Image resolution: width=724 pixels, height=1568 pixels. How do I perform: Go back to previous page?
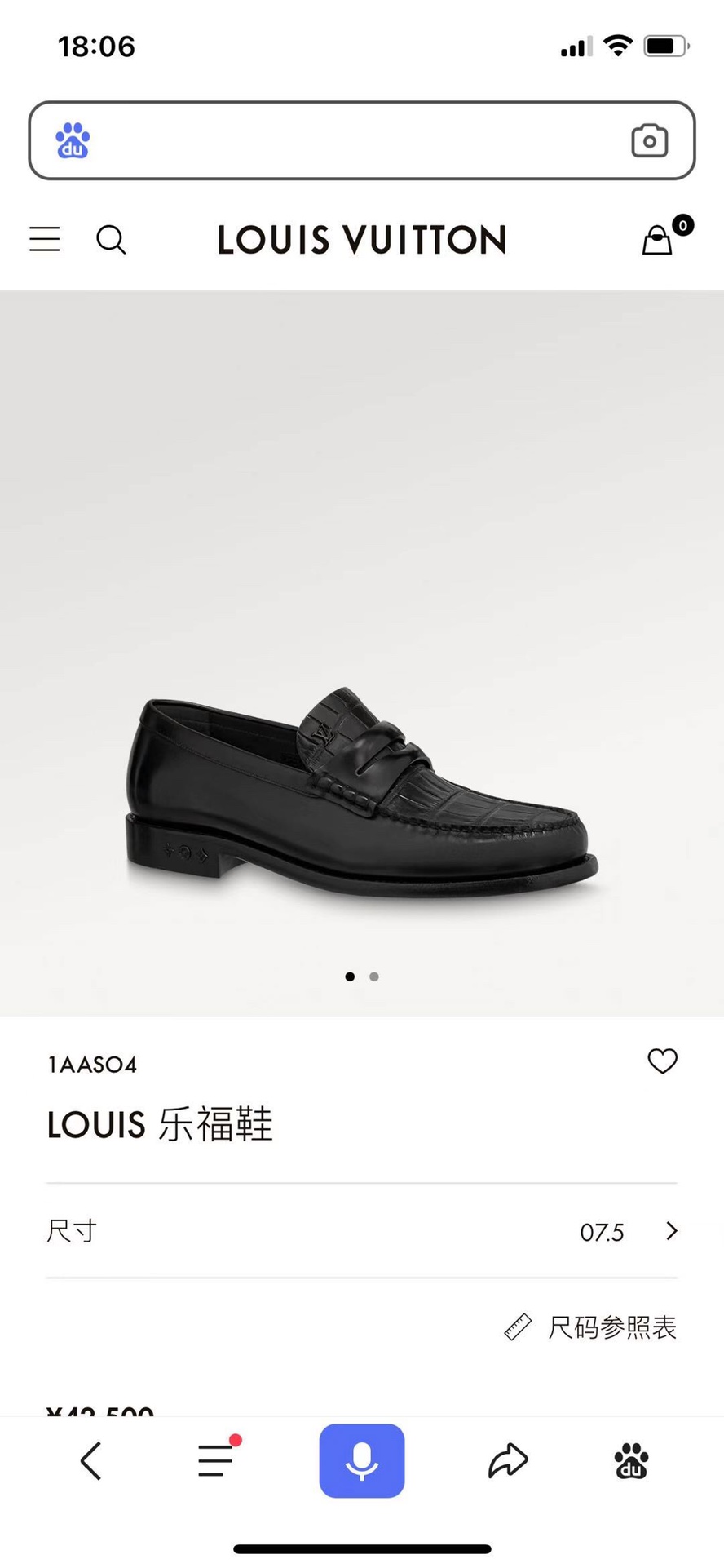point(90,1460)
